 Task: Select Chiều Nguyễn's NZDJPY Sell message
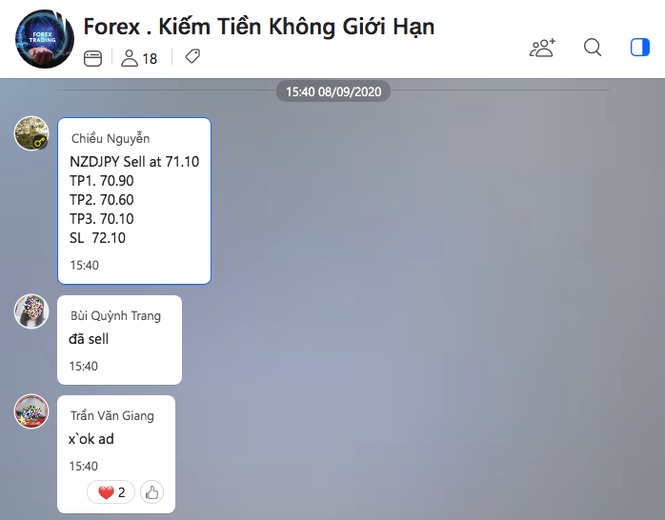click(134, 200)
